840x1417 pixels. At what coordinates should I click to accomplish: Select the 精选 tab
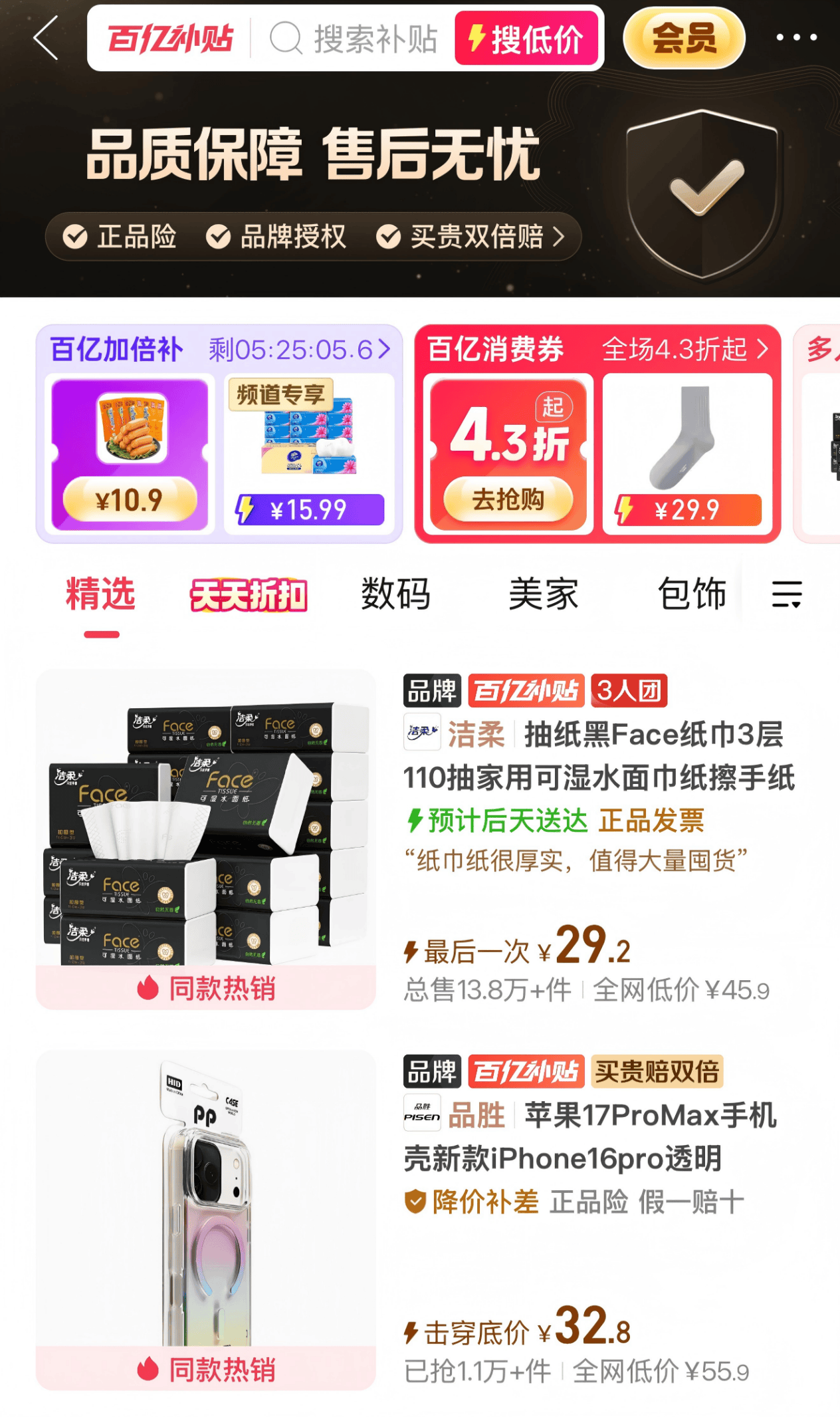(101, 594)
